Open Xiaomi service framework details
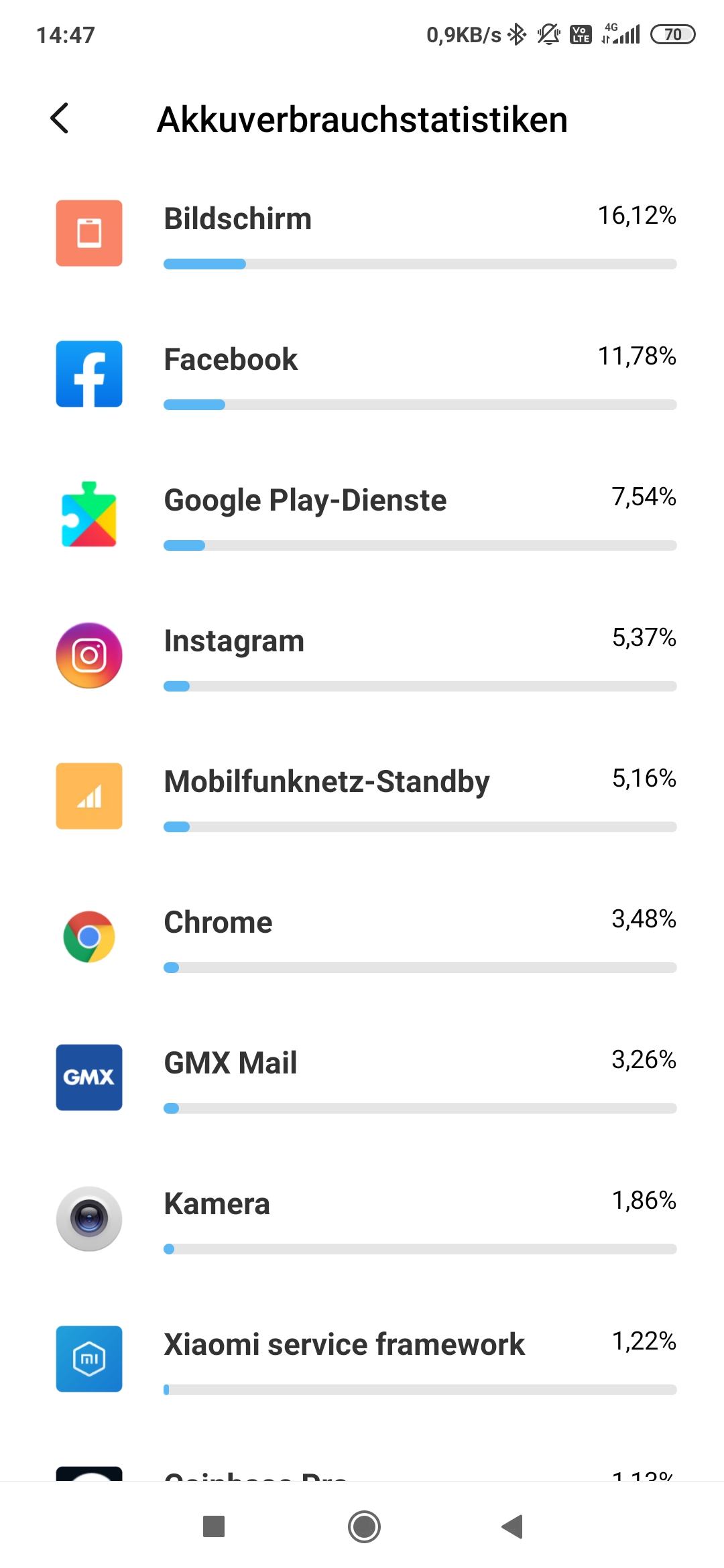Viewport: 724px width, 1568px height. point(362,1359)
